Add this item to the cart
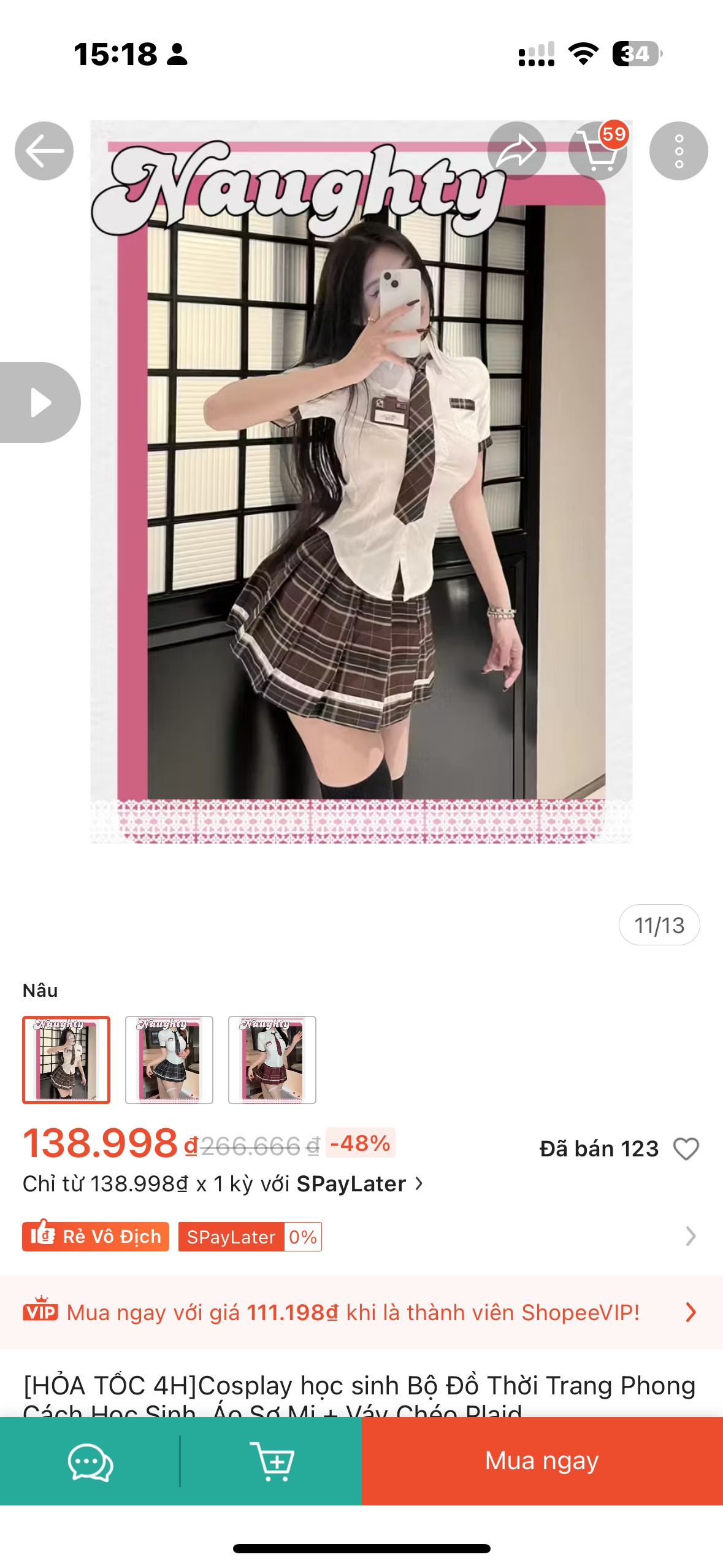 pos(272,1461)
